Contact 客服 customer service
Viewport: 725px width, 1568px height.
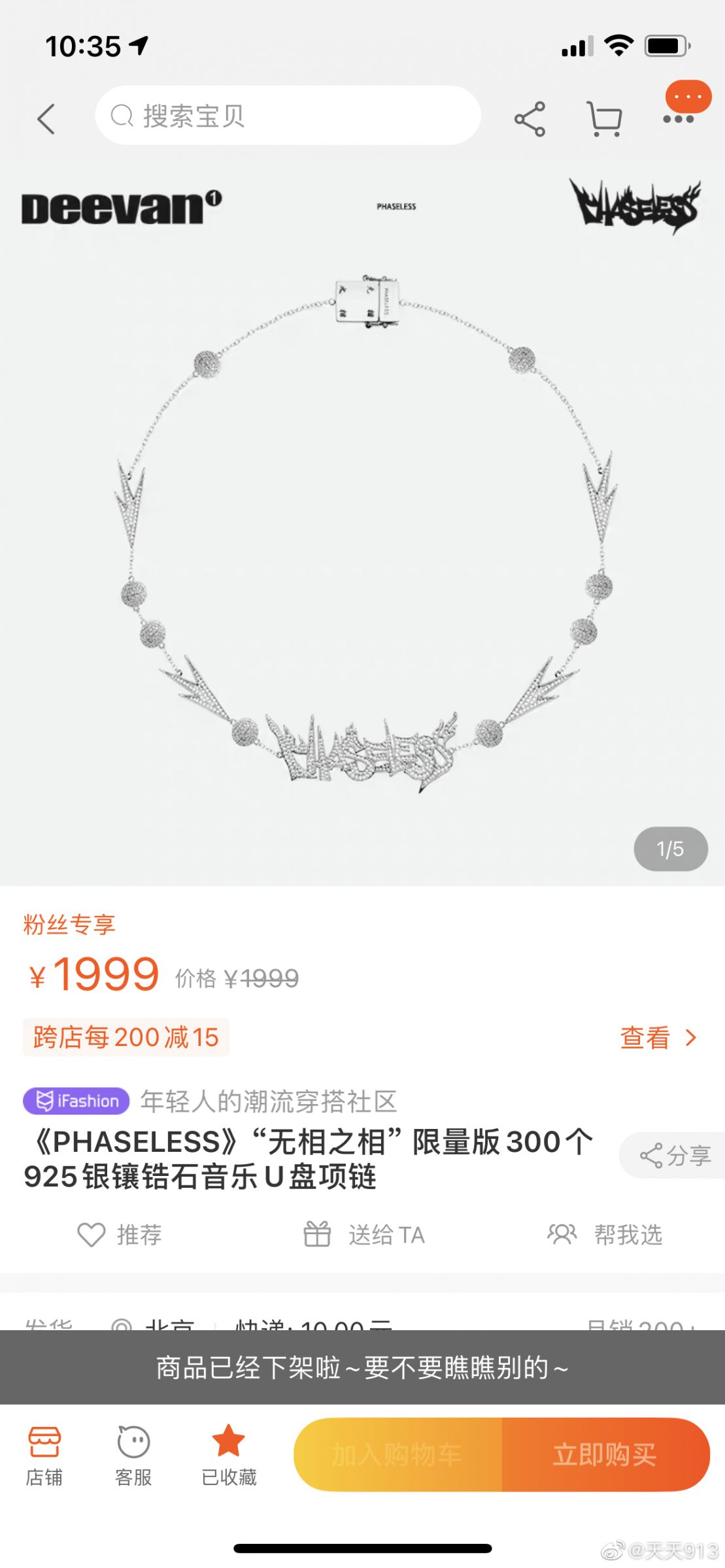133,1454
